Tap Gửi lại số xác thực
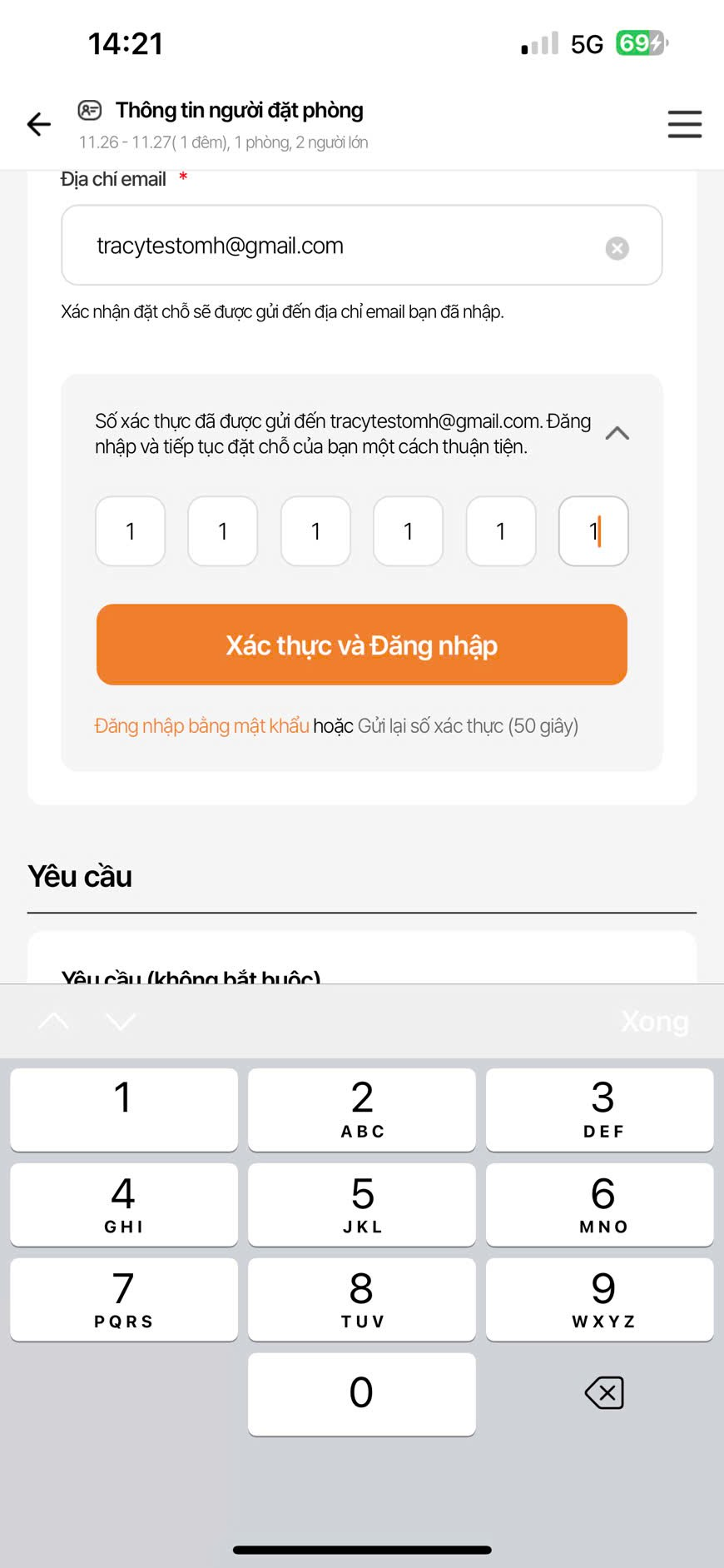 466,726
